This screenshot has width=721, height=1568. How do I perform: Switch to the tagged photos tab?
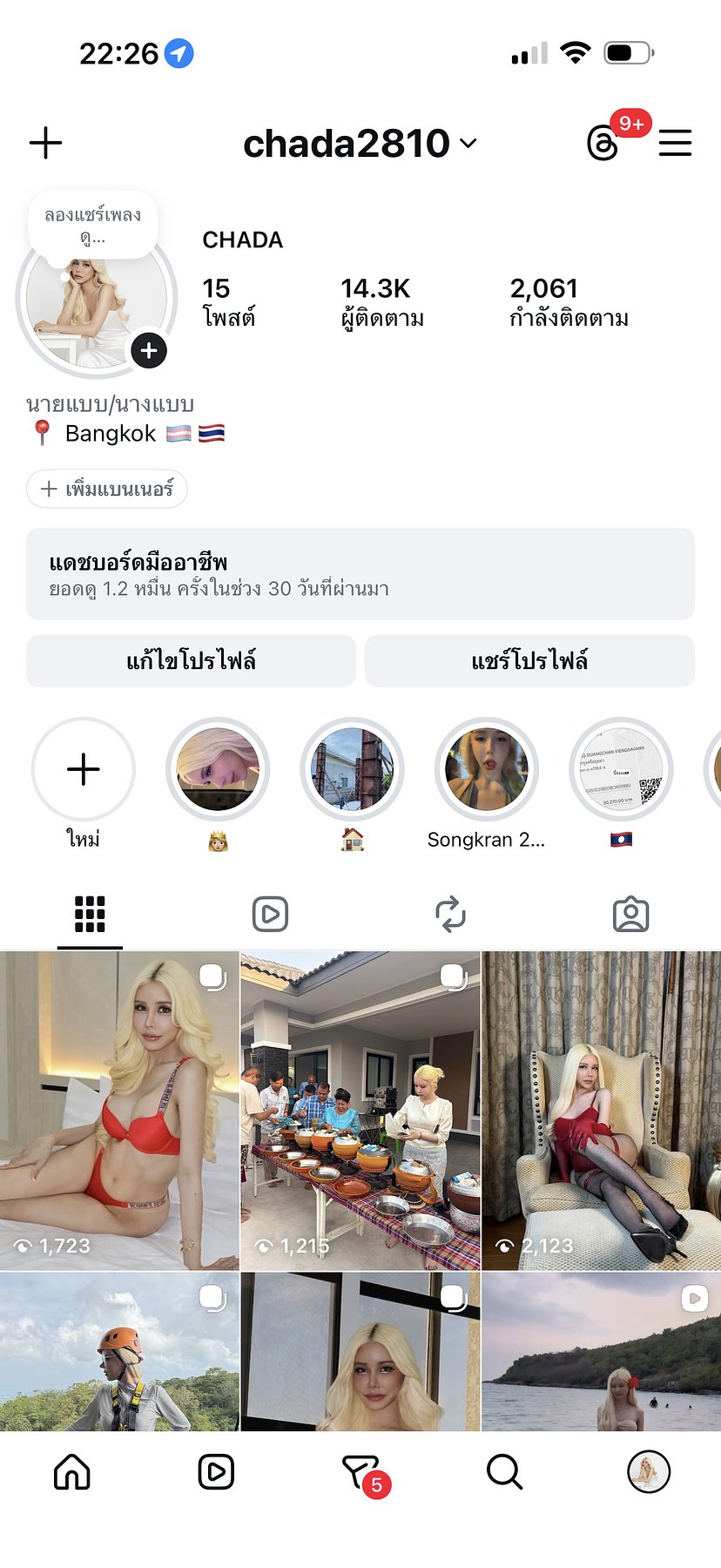coord(630,914)
